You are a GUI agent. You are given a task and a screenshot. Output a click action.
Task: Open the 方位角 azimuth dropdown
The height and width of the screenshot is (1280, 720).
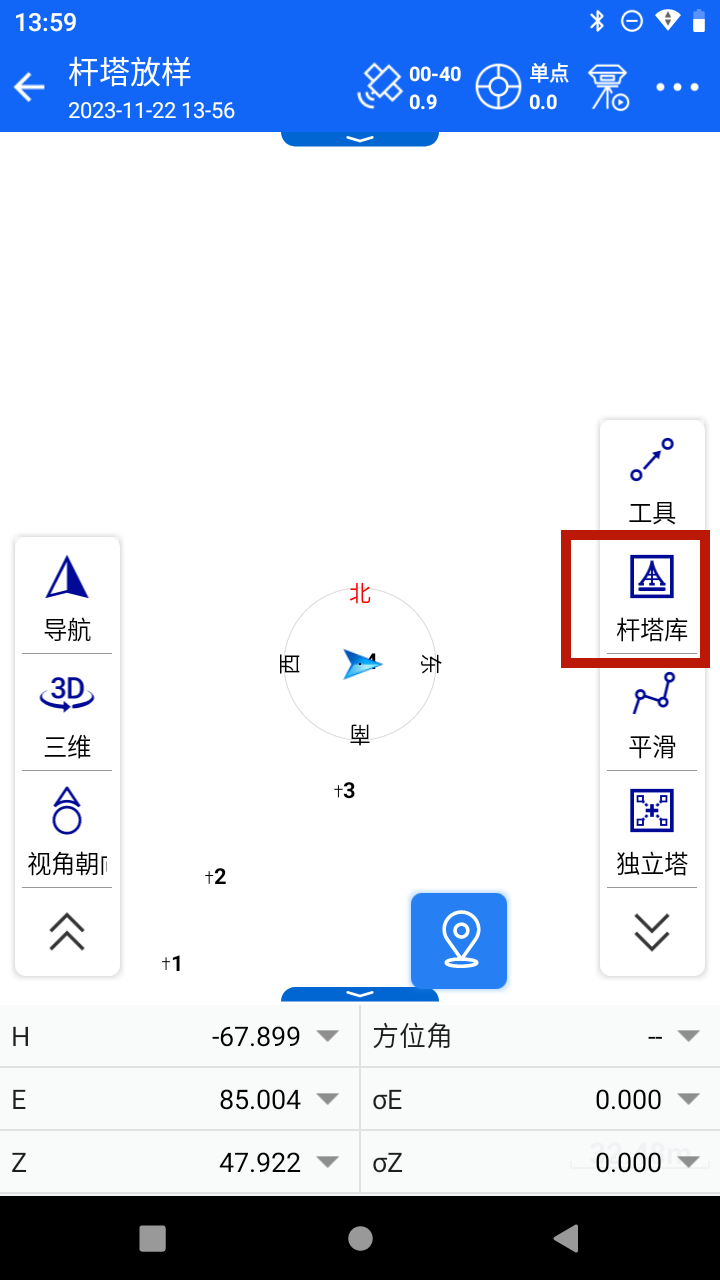click(687, 1036)
